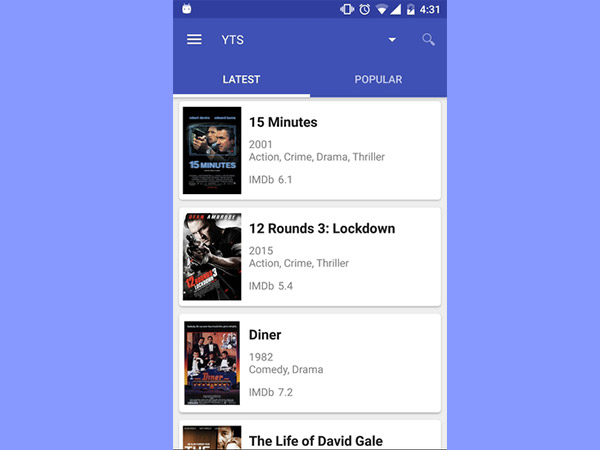This screenshot has width=600, height=450.
Task: Open the navigation drawer menu
Action: click(194, 40)
